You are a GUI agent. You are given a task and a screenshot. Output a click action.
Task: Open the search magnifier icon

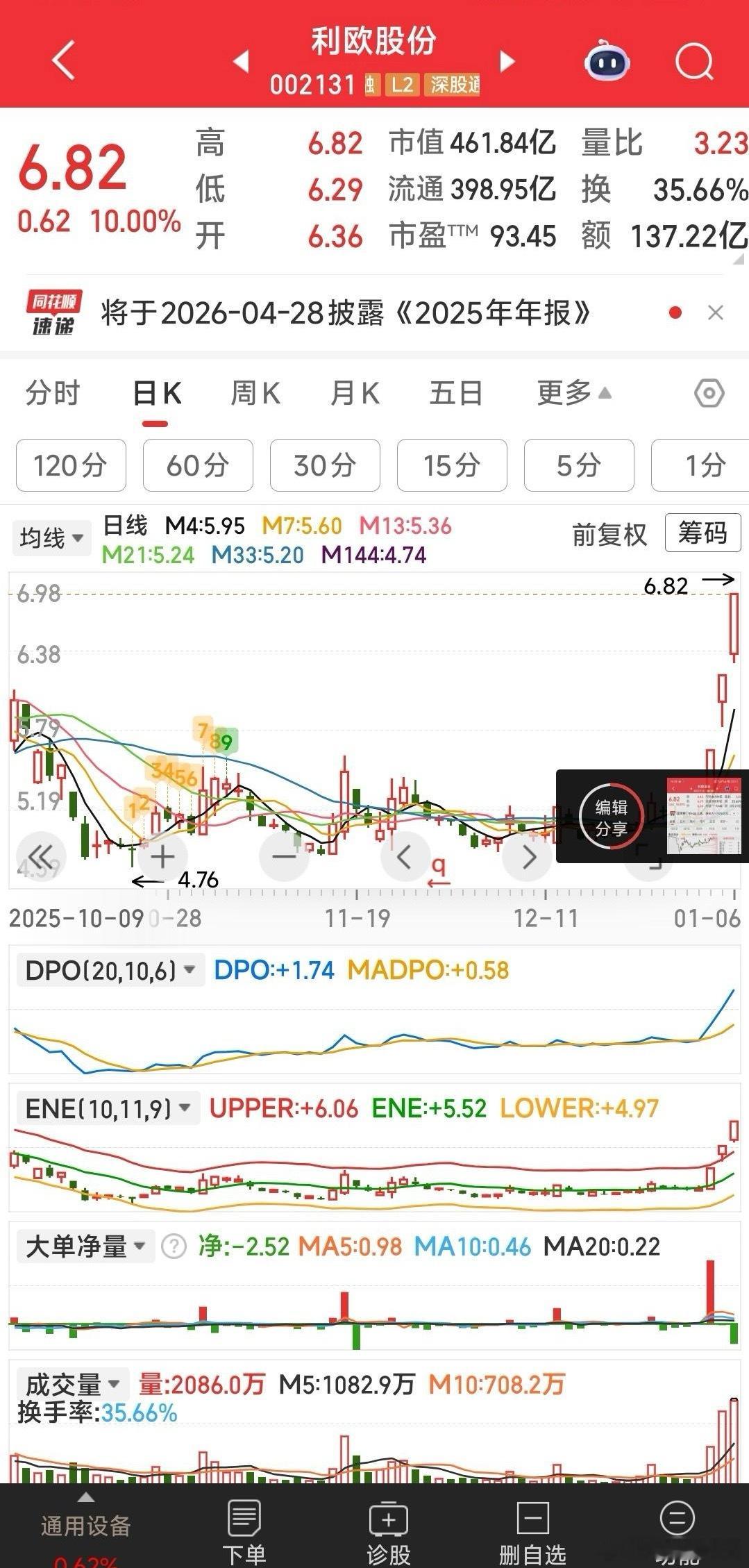point(694,62)
